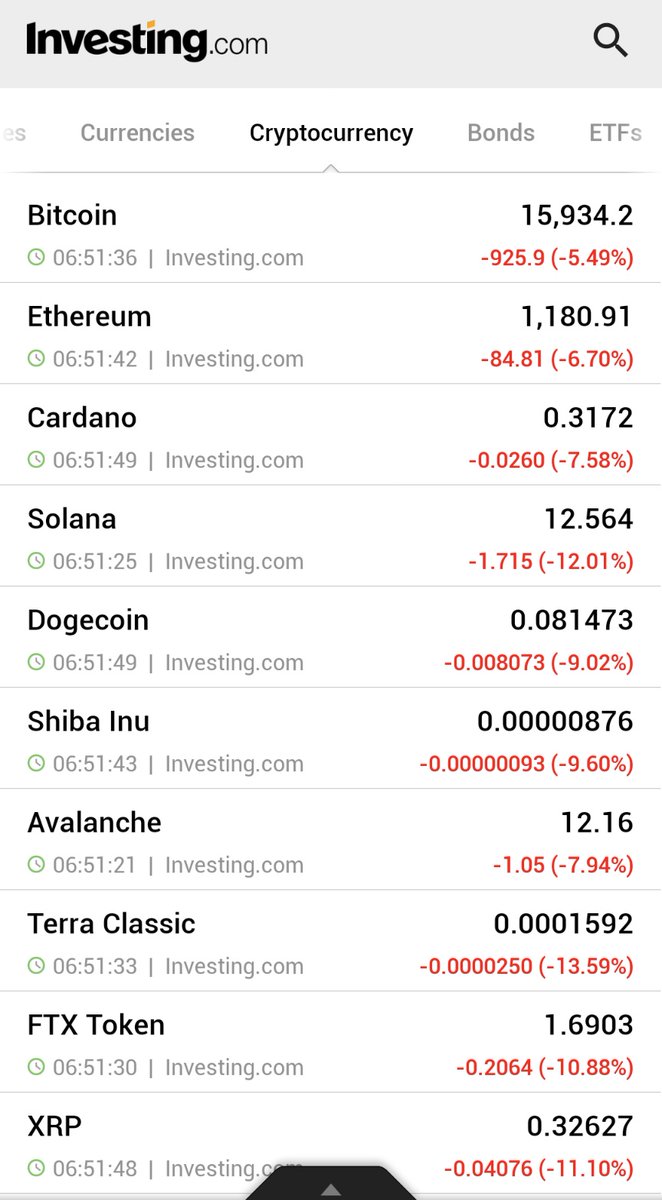Expand the bottom pull-up handle
Image resolution: width=662 pixels, height=1200 pixels.
[331, 1184]
